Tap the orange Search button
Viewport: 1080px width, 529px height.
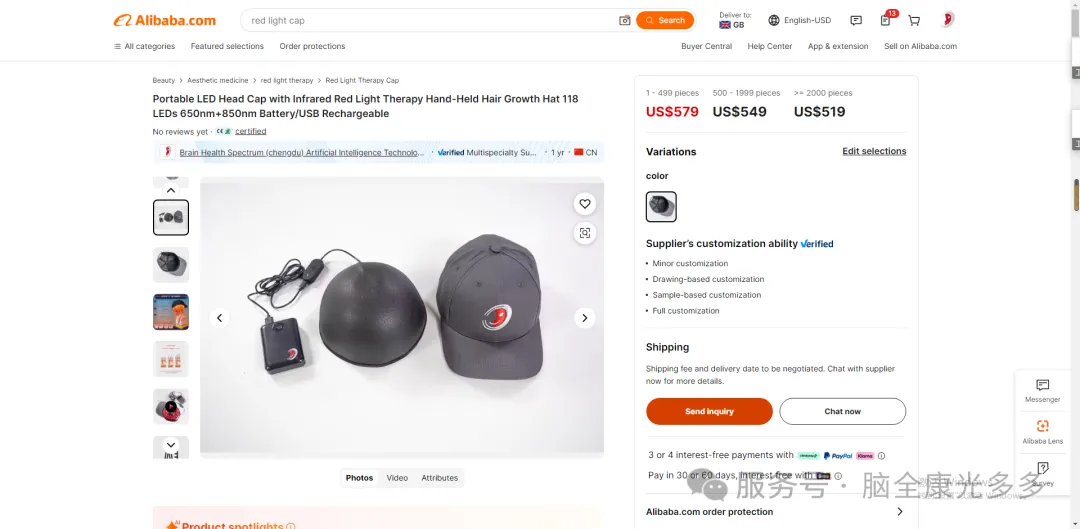[665, 20]
